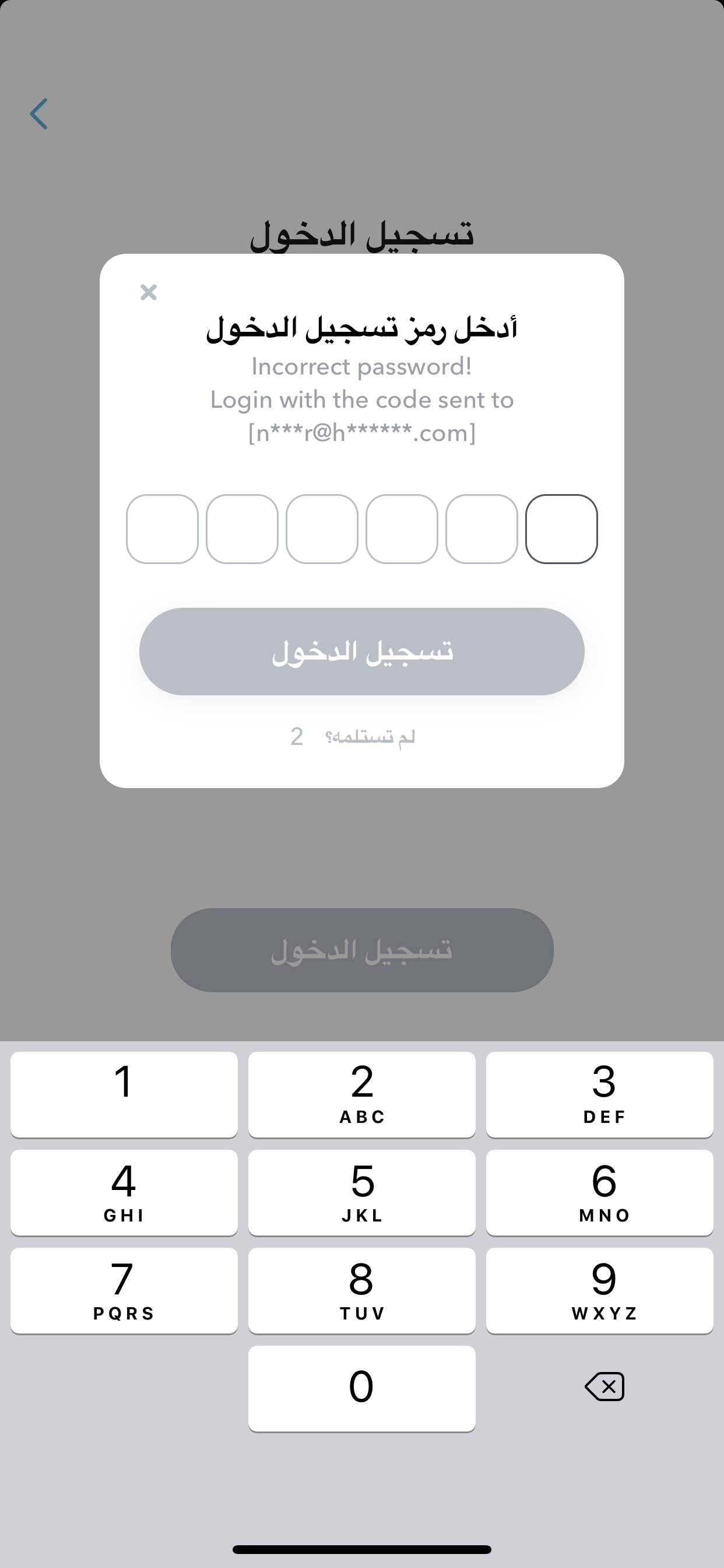Enter digit 5 on the keypad
Image resolution: width=724 pixels, height=1568 pixels.
[362, 1192]
